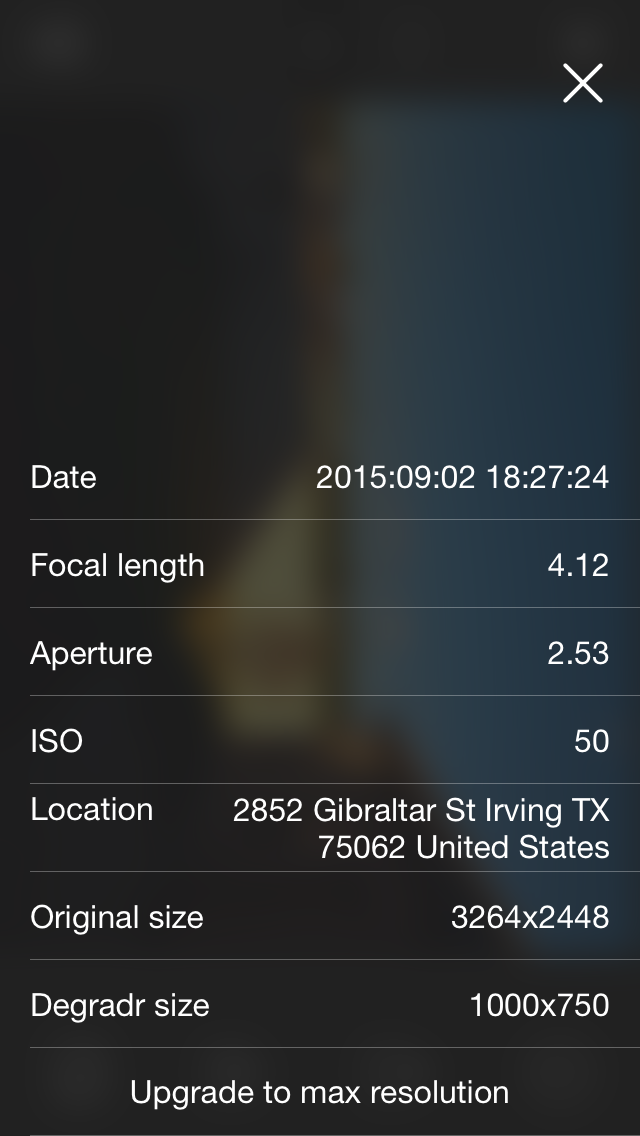Viewport: 640px width, 1136px height.
Task: Close the photo info panel
Action: (583, 83)
